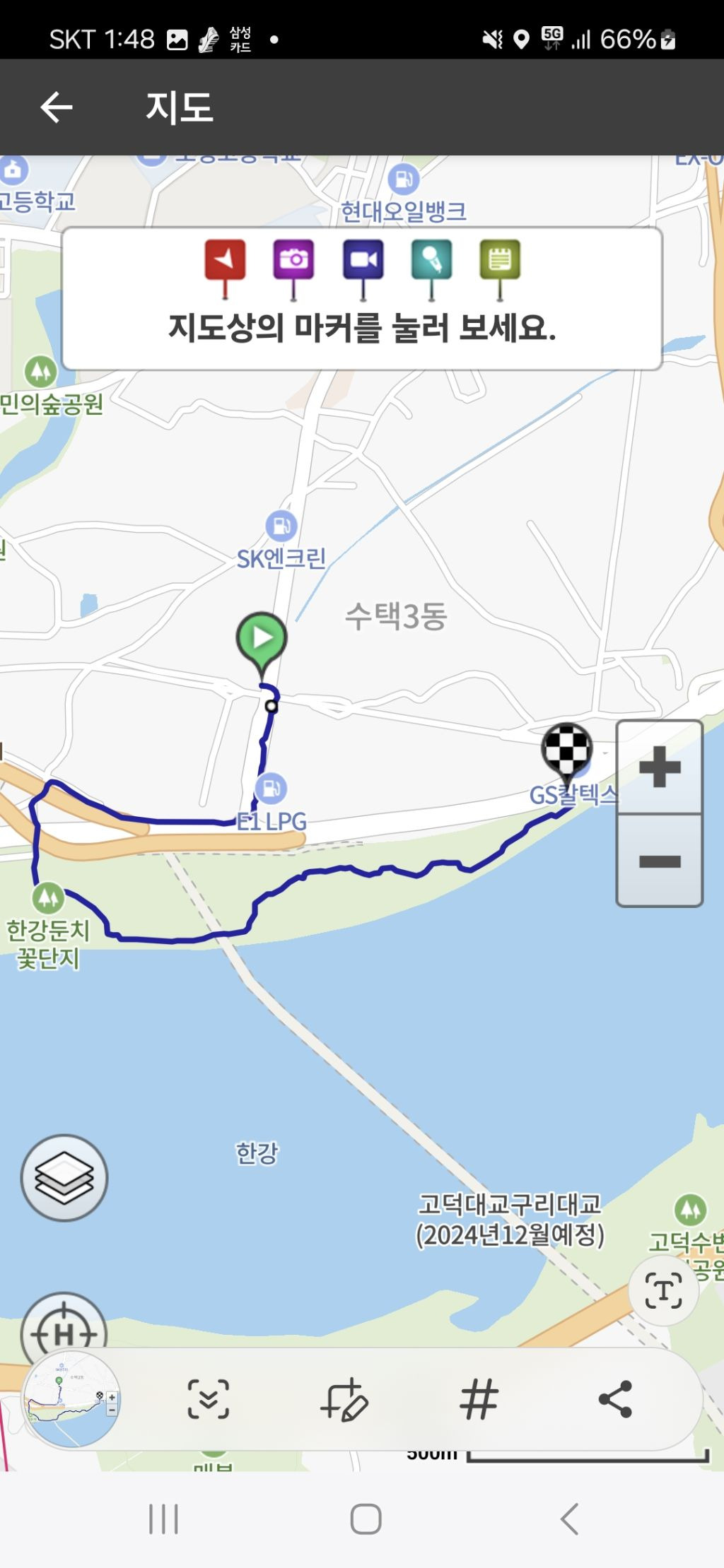
Task: Go to home screen via the navigation bar
Action: [x=366, y=1519]
